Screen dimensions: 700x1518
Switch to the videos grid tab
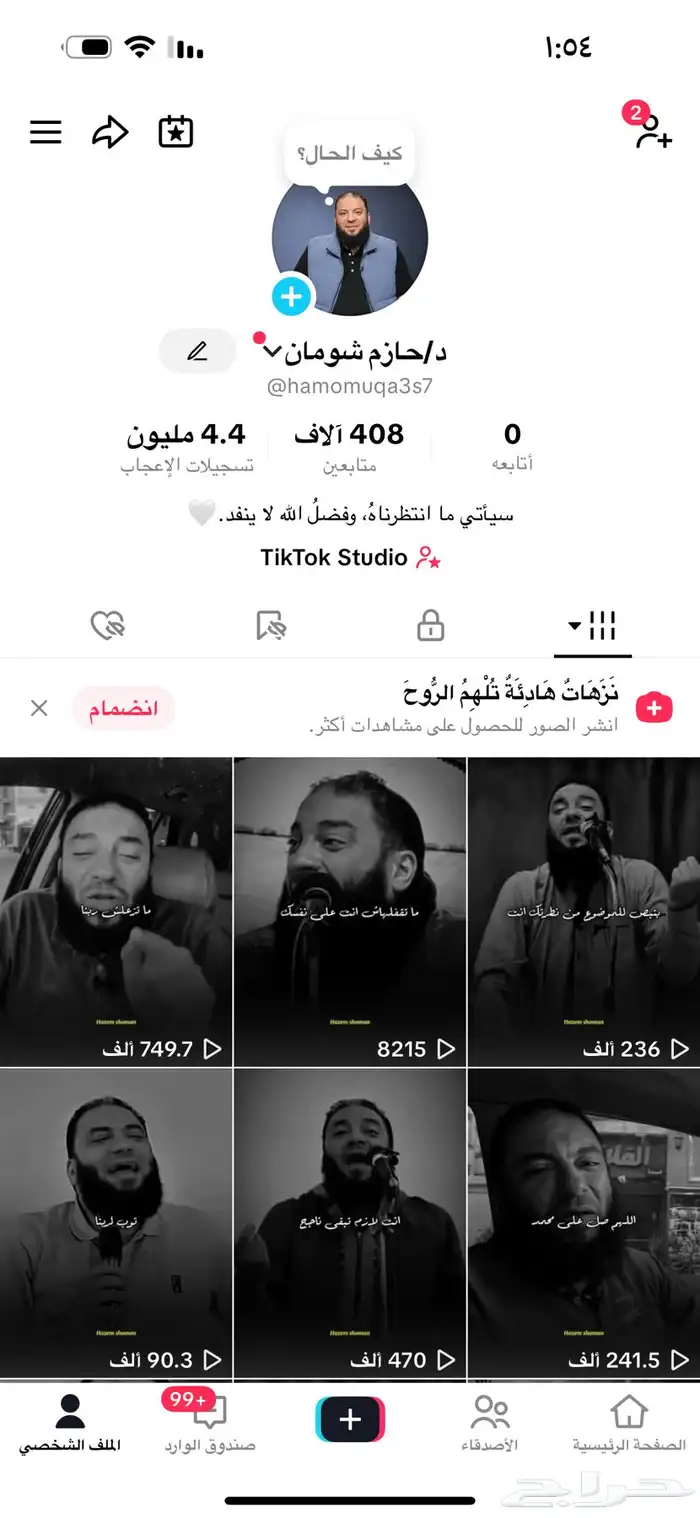[x=592, y=627]
